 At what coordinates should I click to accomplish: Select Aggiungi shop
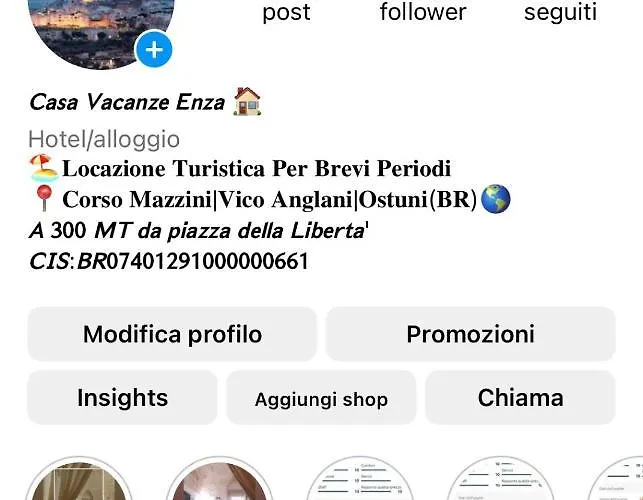[x=321, y=398]
